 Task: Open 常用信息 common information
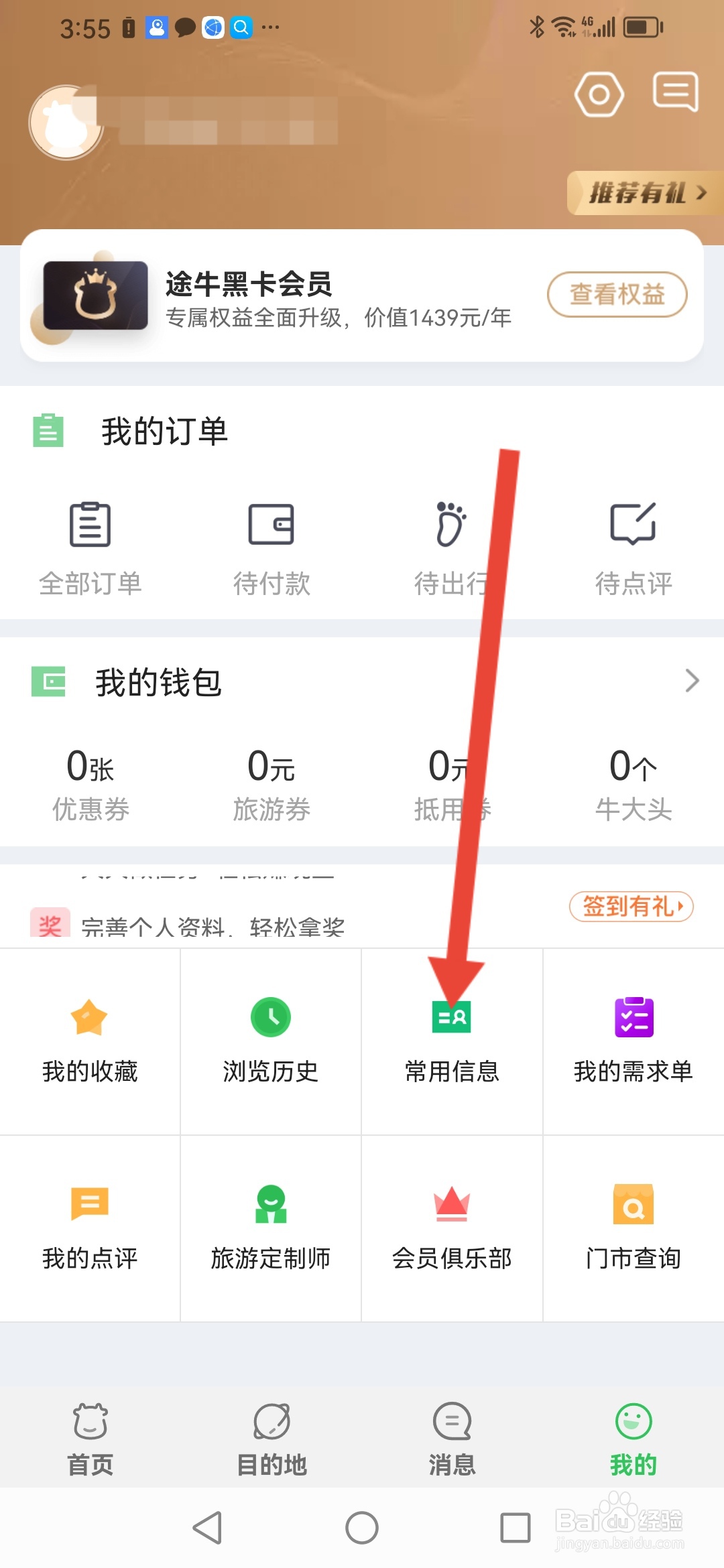(451, 1042)
